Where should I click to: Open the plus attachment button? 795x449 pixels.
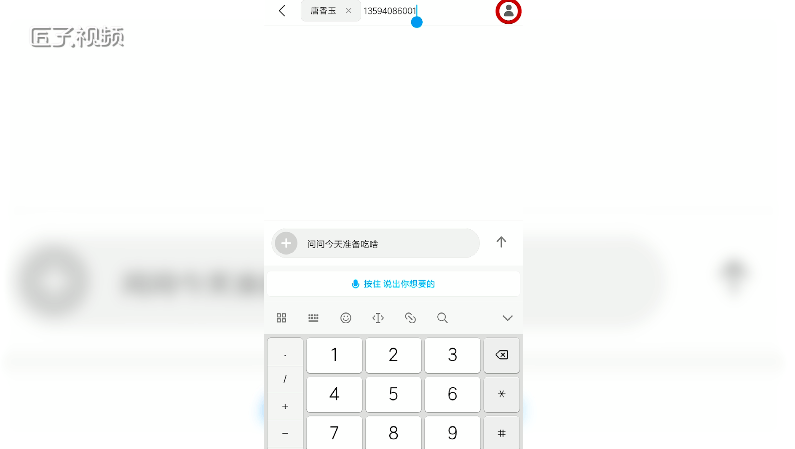click(286, 243)
